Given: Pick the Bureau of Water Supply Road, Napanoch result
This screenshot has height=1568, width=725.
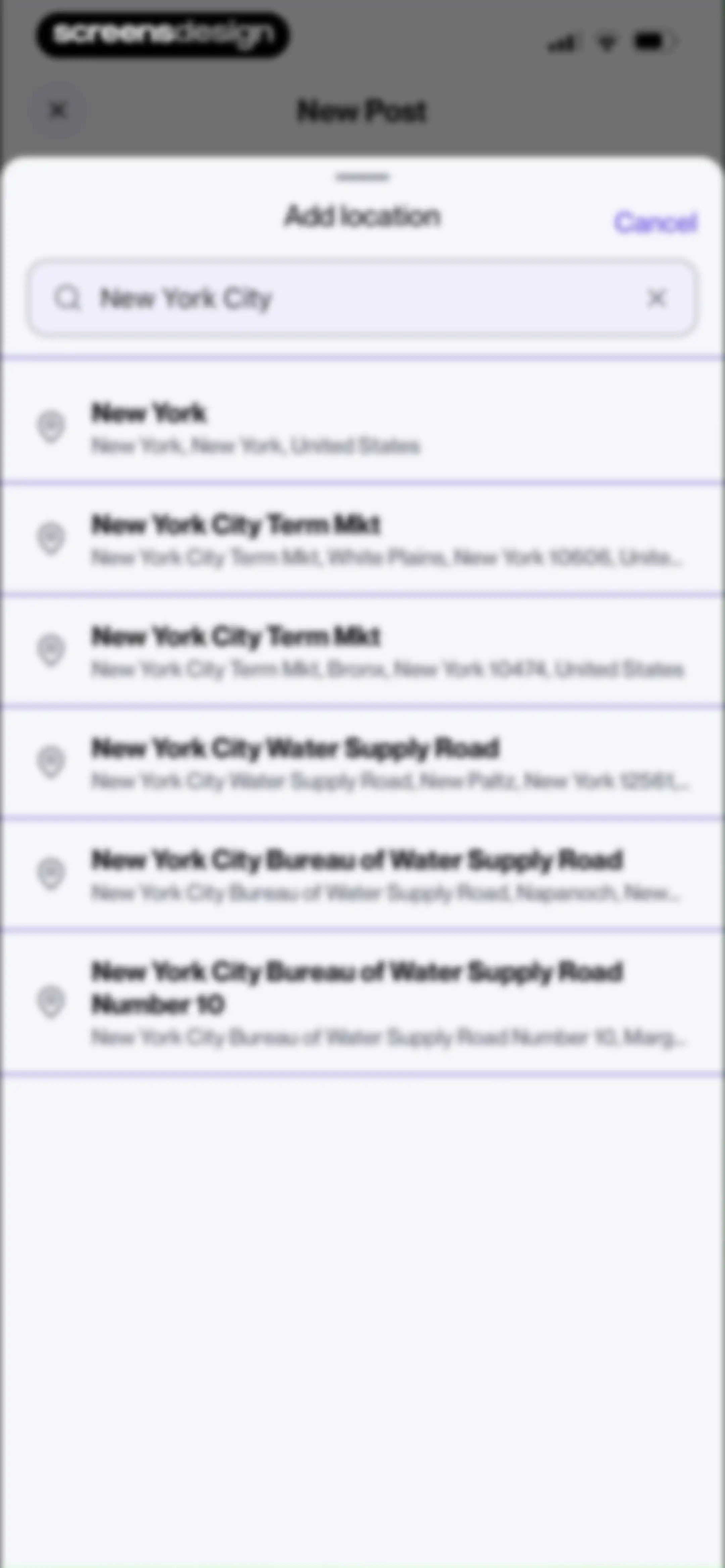Looking at the screenshot, I should pyautogui.click(x=362, y=875).
